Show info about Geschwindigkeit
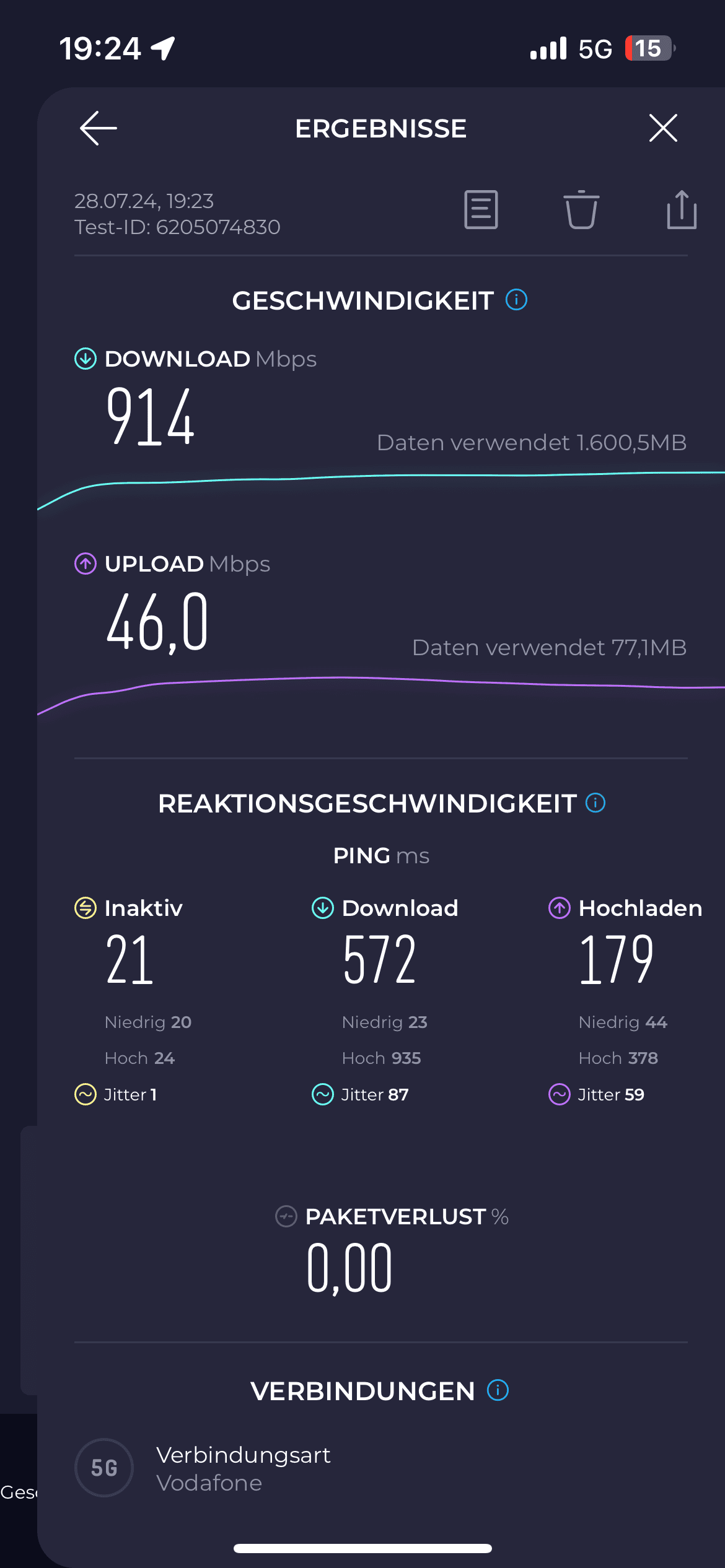 [x=516, y=300]
